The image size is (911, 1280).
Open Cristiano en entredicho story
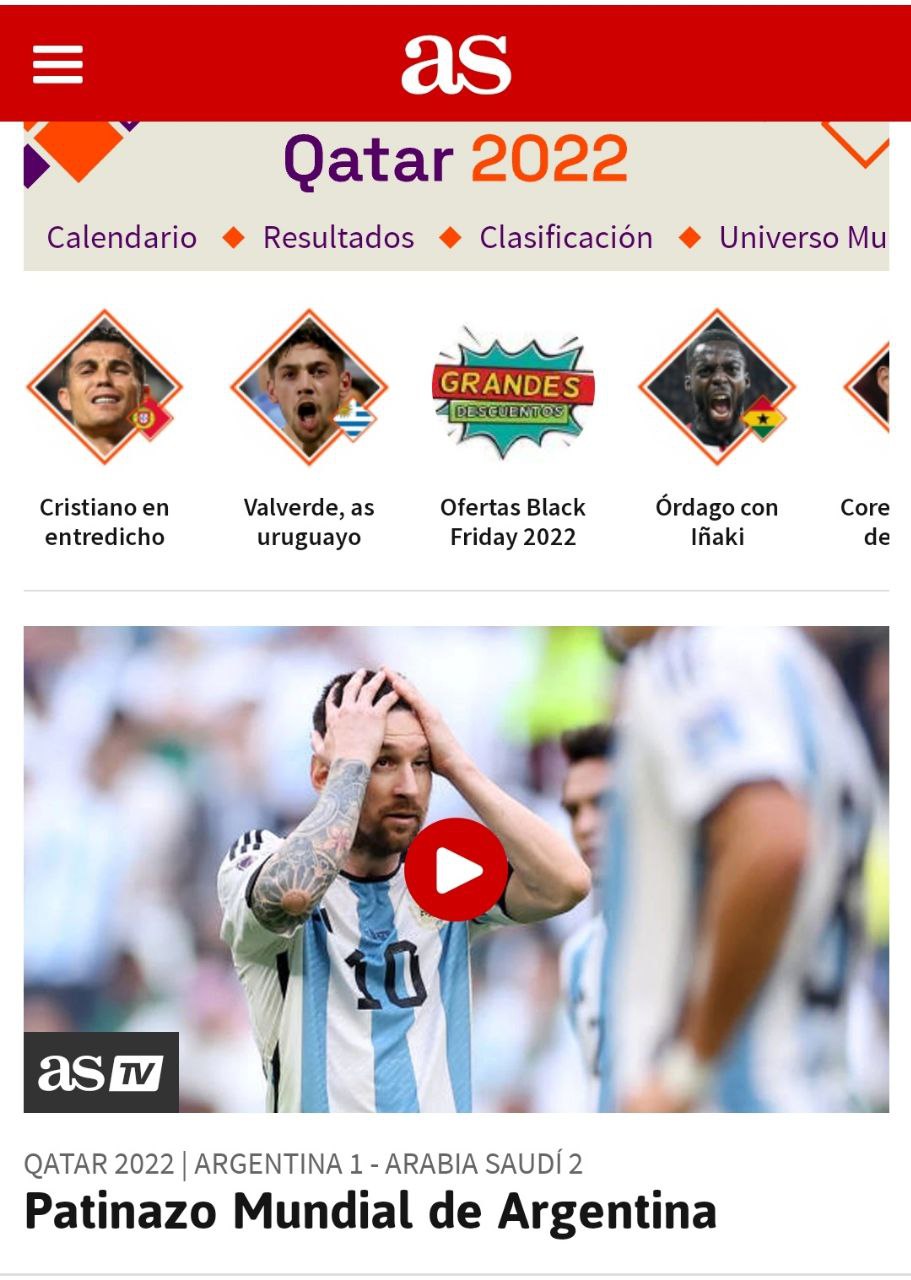(104, 430)
